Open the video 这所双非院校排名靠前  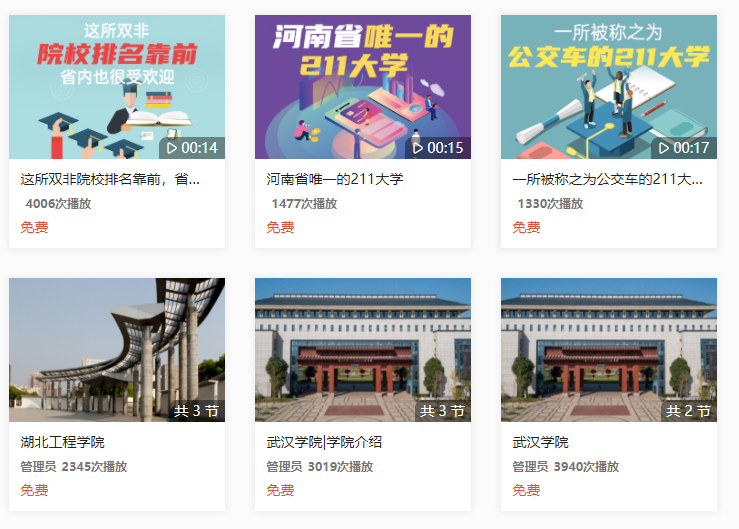point(116,88)
